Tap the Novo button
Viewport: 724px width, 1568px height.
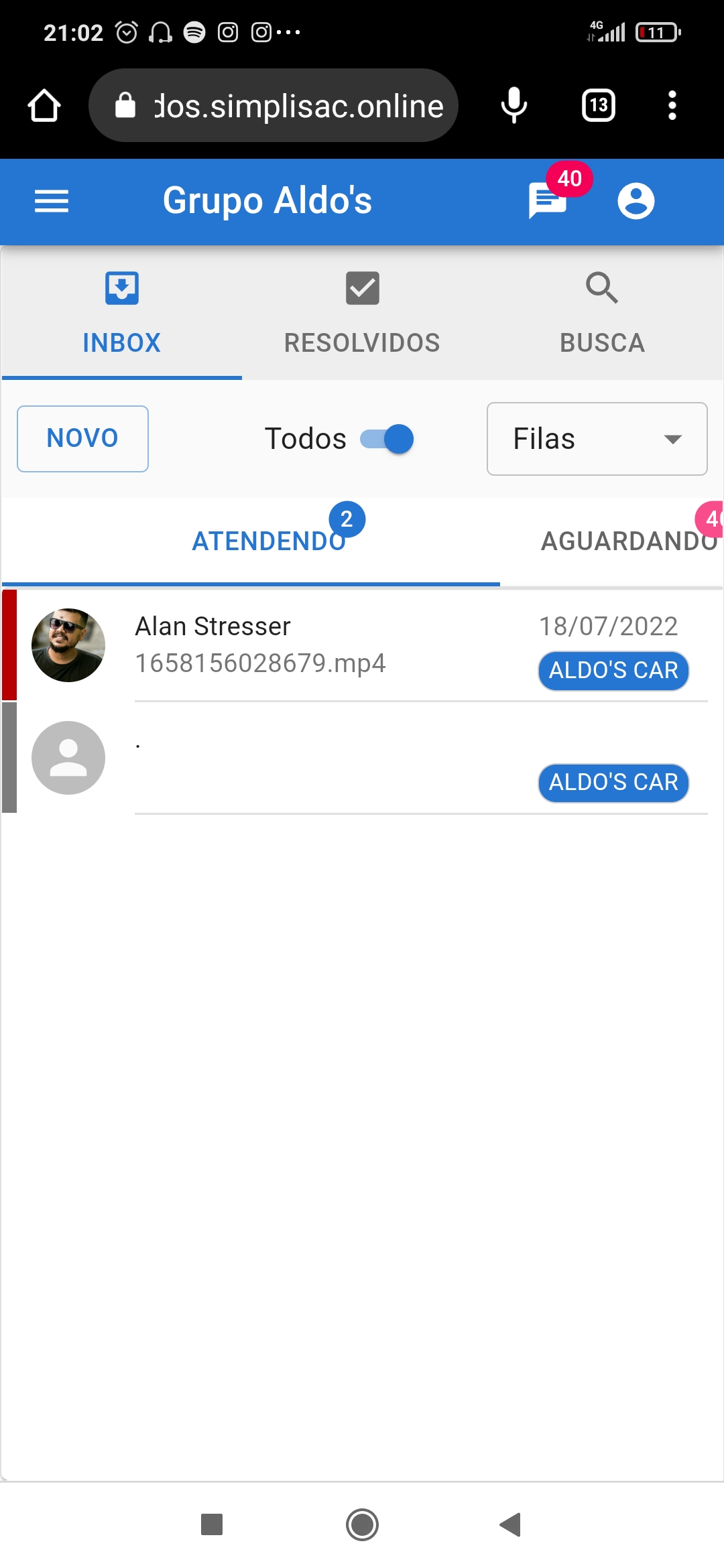pyautogui.click(x=82, y=439)
